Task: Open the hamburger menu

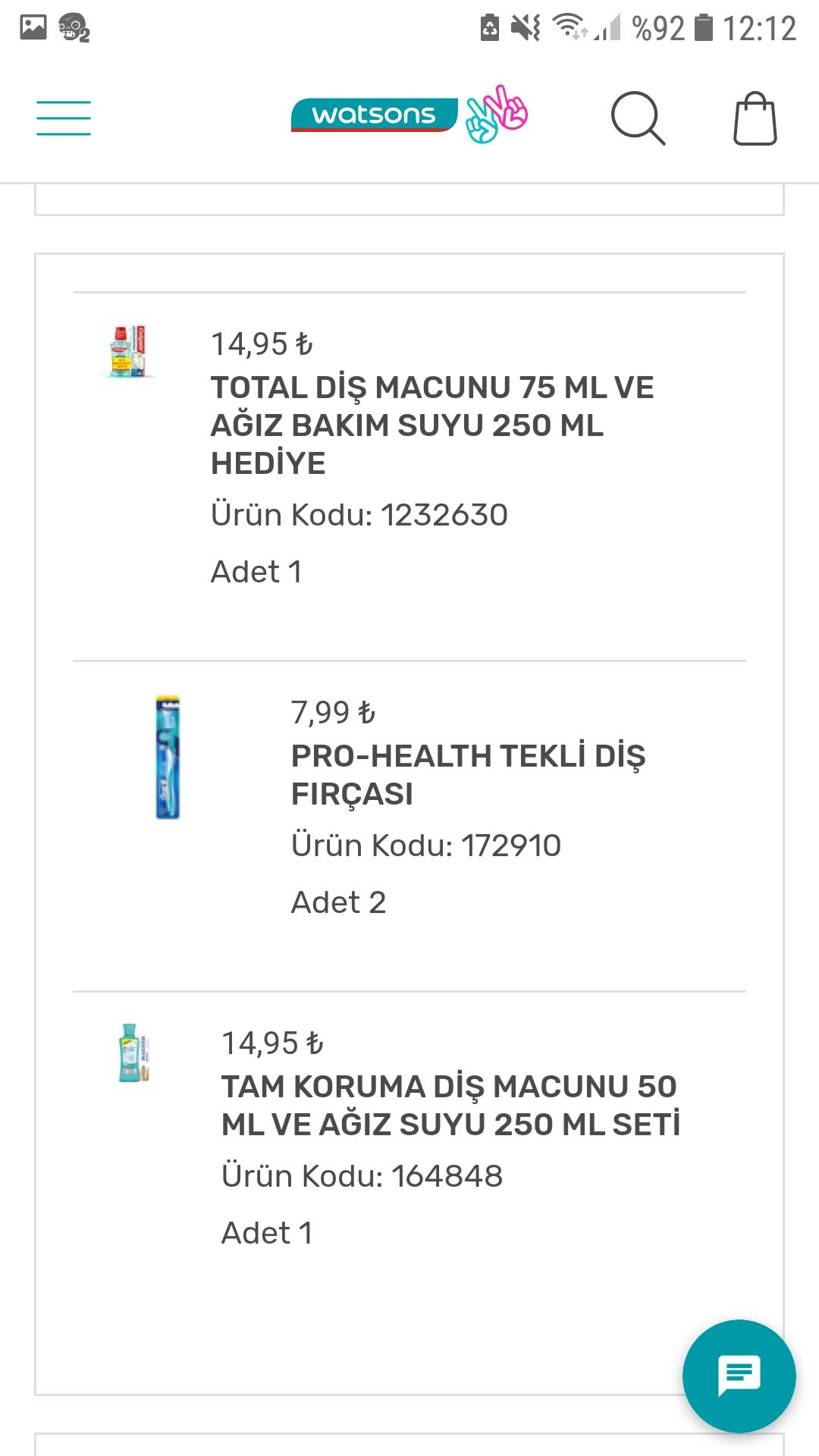Action: (x=64, y=118)
